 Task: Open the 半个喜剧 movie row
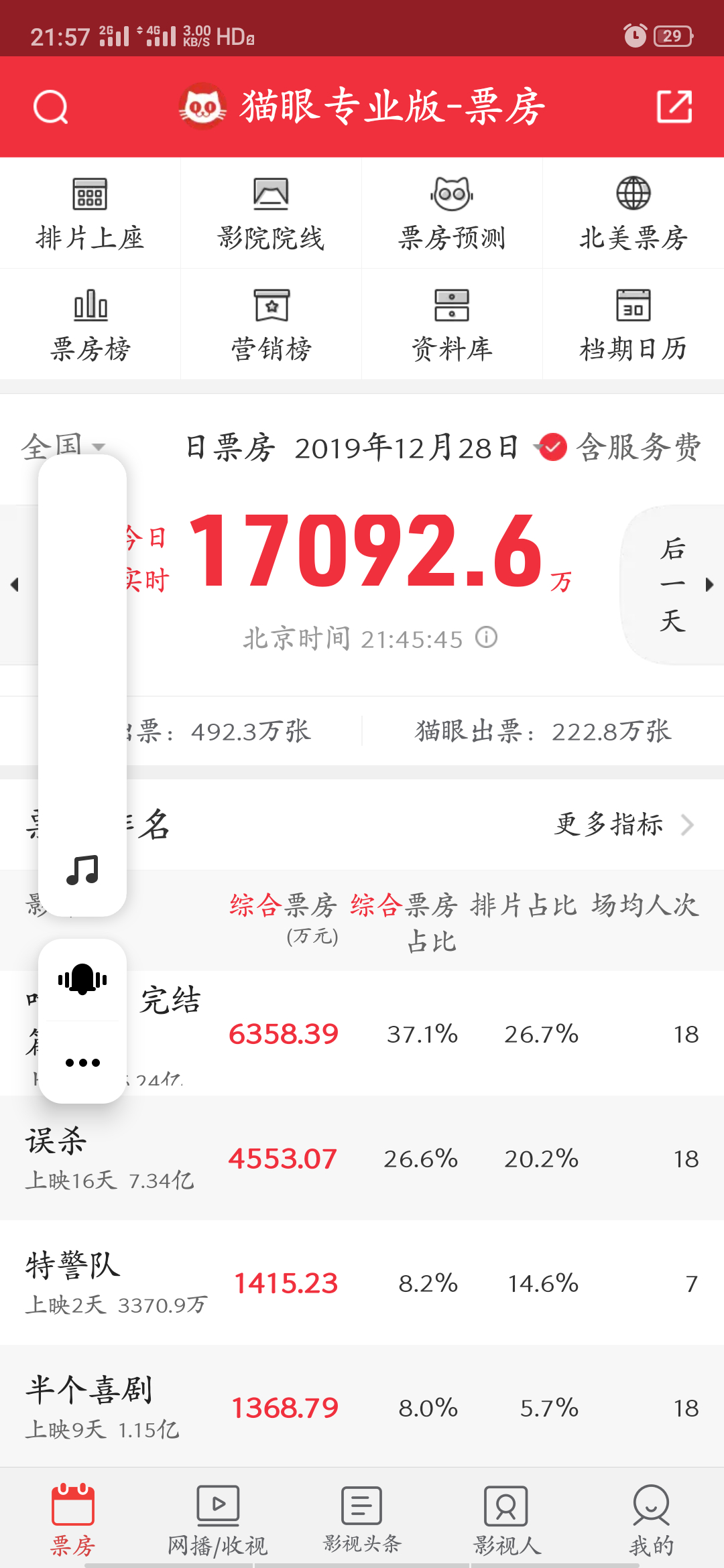[362, 1407]
